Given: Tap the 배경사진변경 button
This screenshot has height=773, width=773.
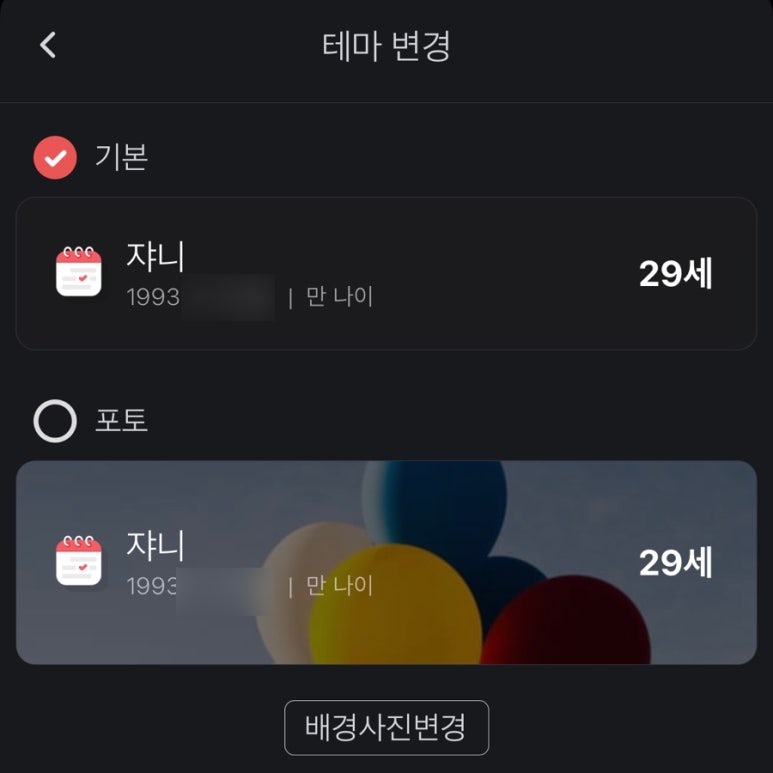Looking at the screenshot, I should (386, 727).
